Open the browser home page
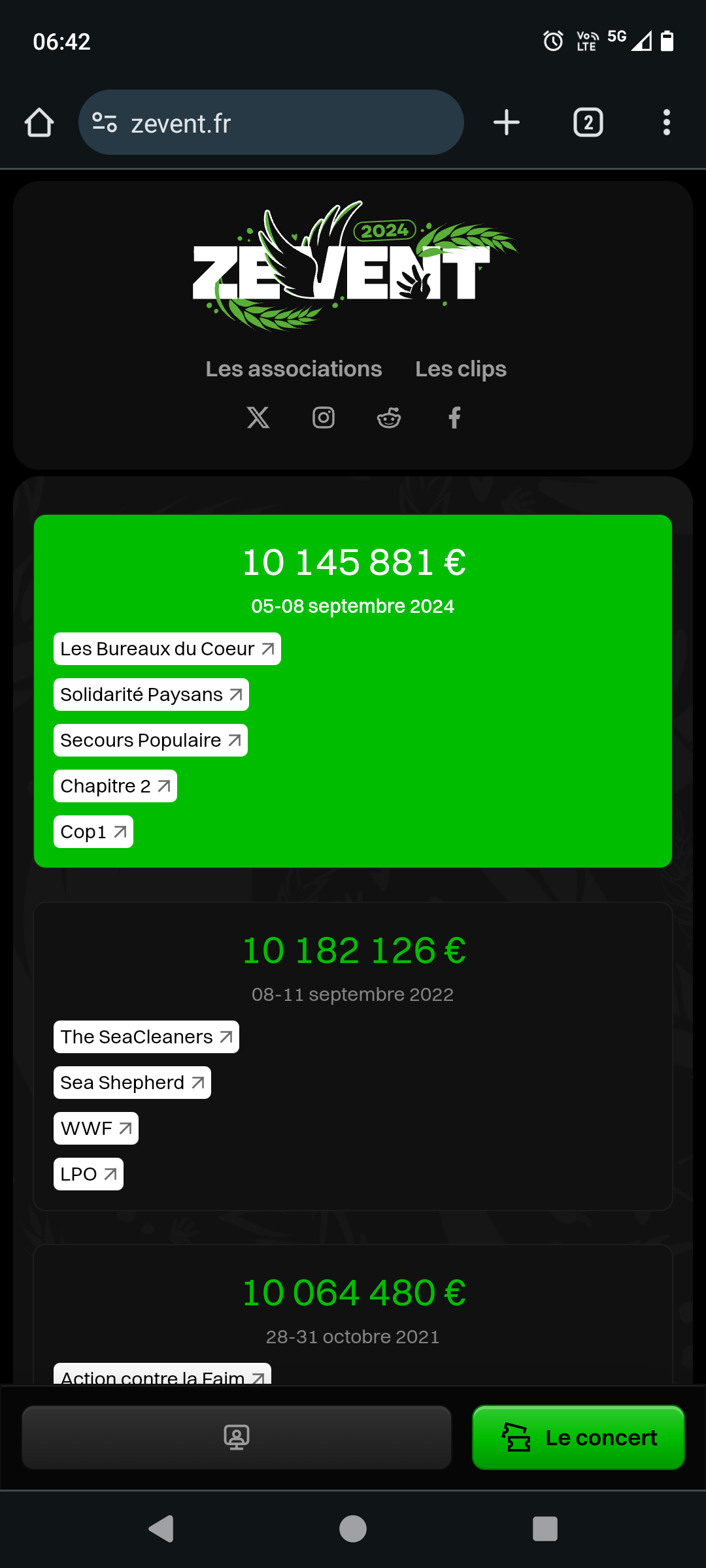 click(39, 123)
